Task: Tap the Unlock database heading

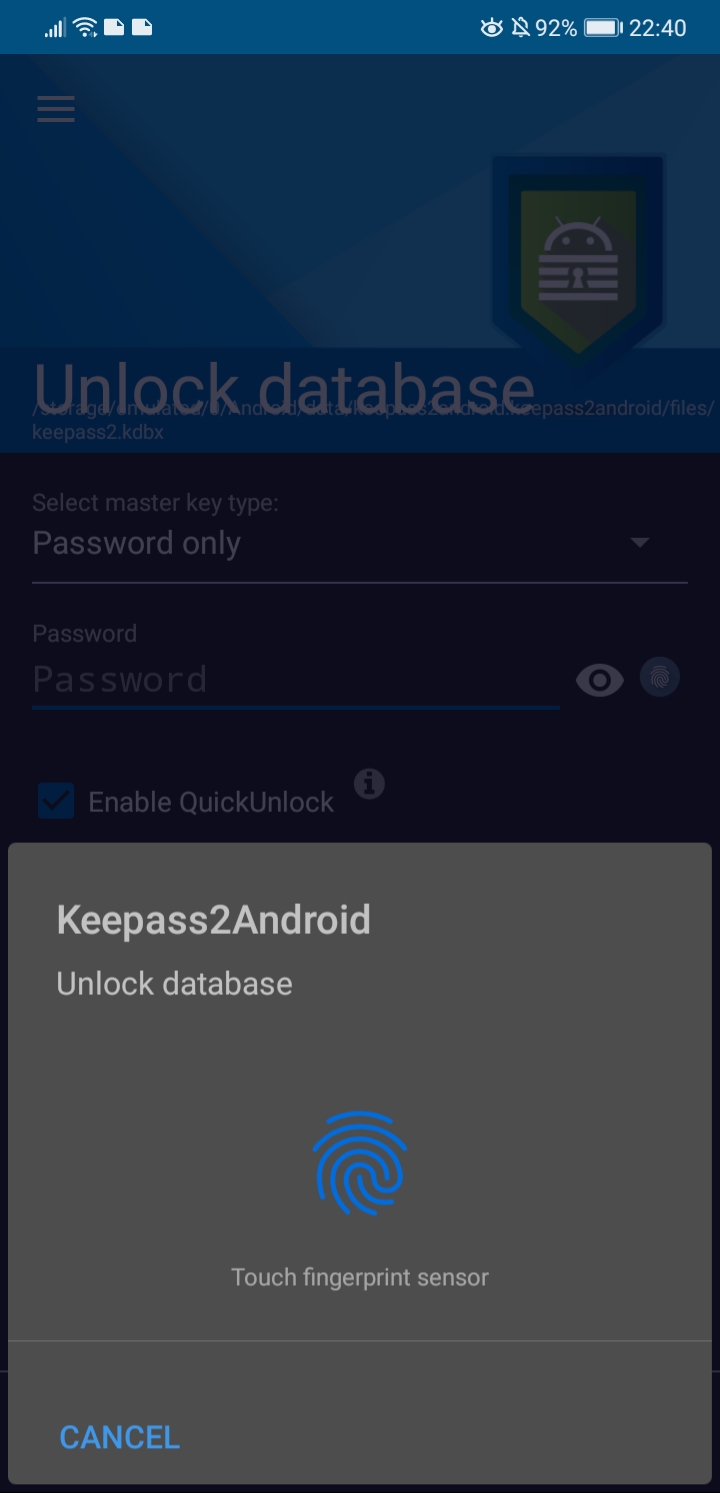Action: (x=173, y=983)
